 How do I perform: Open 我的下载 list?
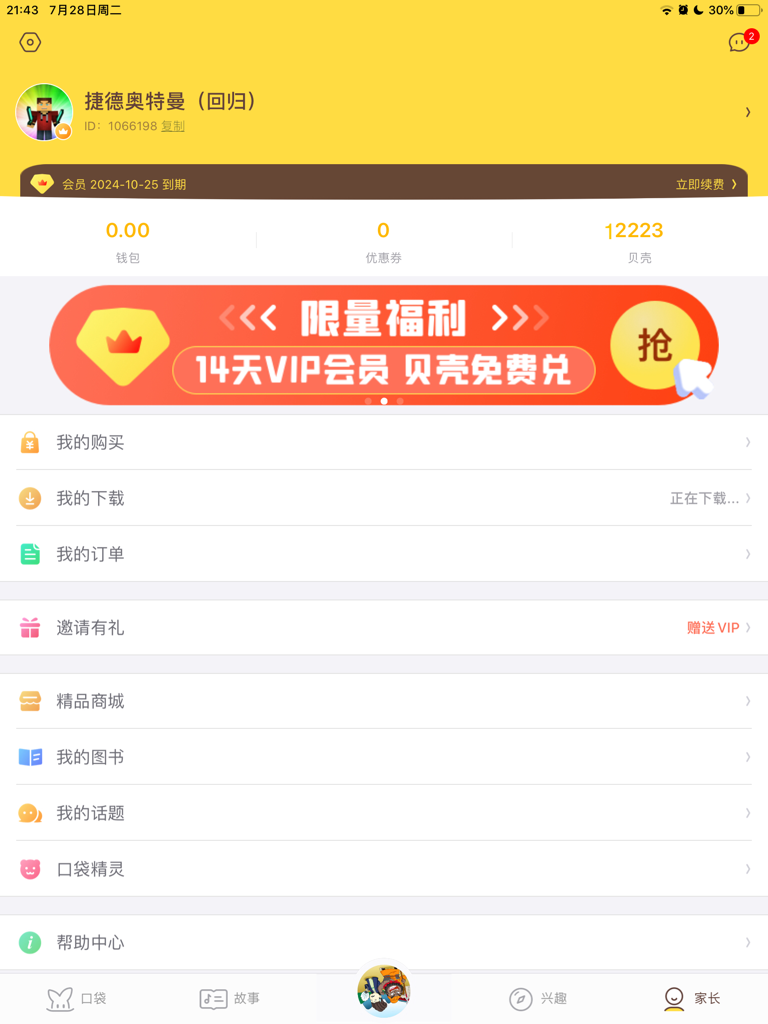tap(384, 498)
